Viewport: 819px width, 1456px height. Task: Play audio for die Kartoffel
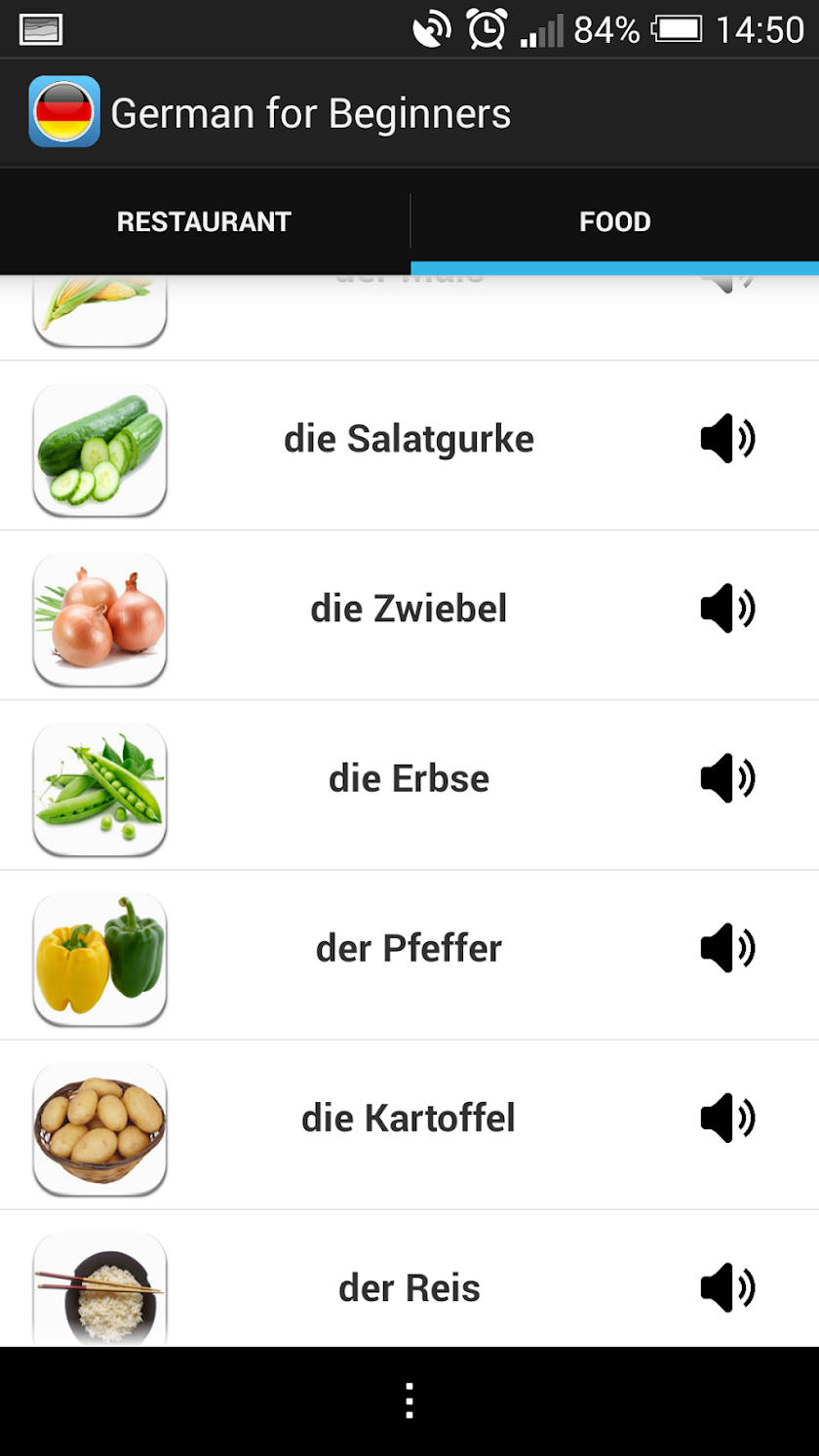[x=727, y=1119]
